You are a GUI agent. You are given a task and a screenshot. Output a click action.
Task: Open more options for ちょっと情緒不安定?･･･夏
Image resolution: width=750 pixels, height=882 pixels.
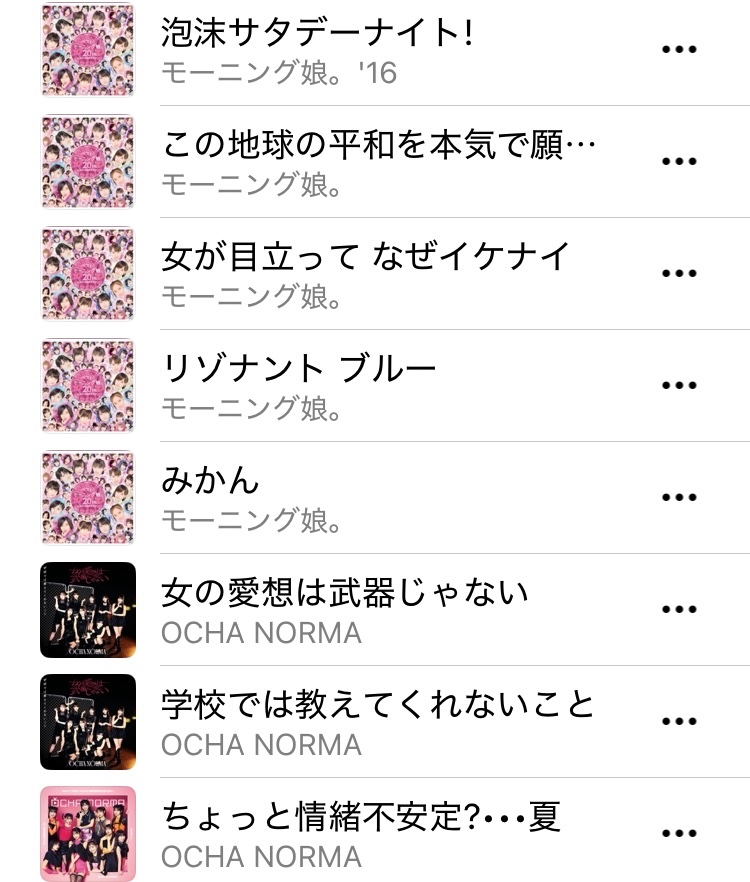679,834
